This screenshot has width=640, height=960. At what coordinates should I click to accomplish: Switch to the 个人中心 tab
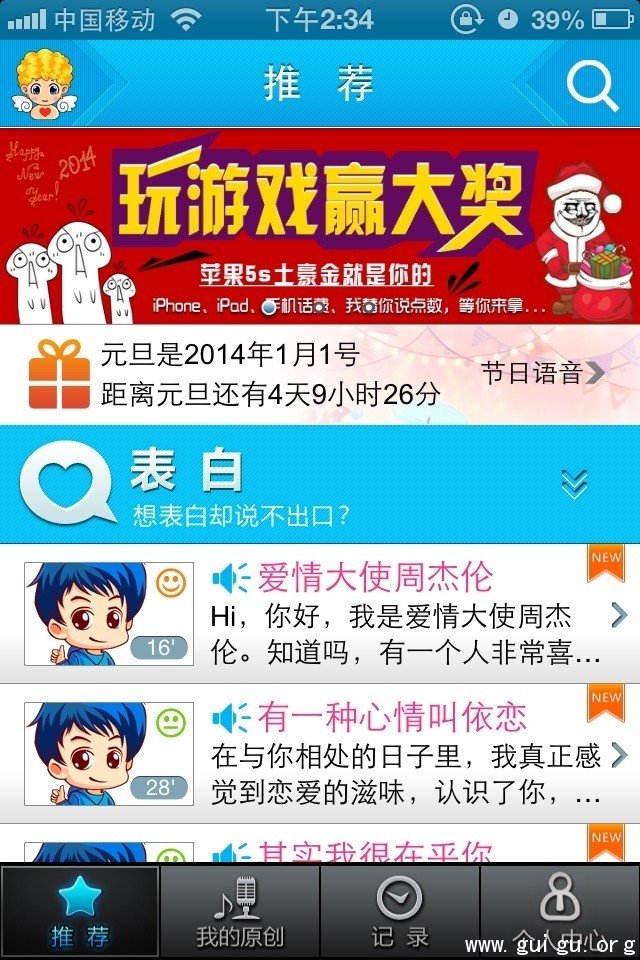click(x=560, y=912)
